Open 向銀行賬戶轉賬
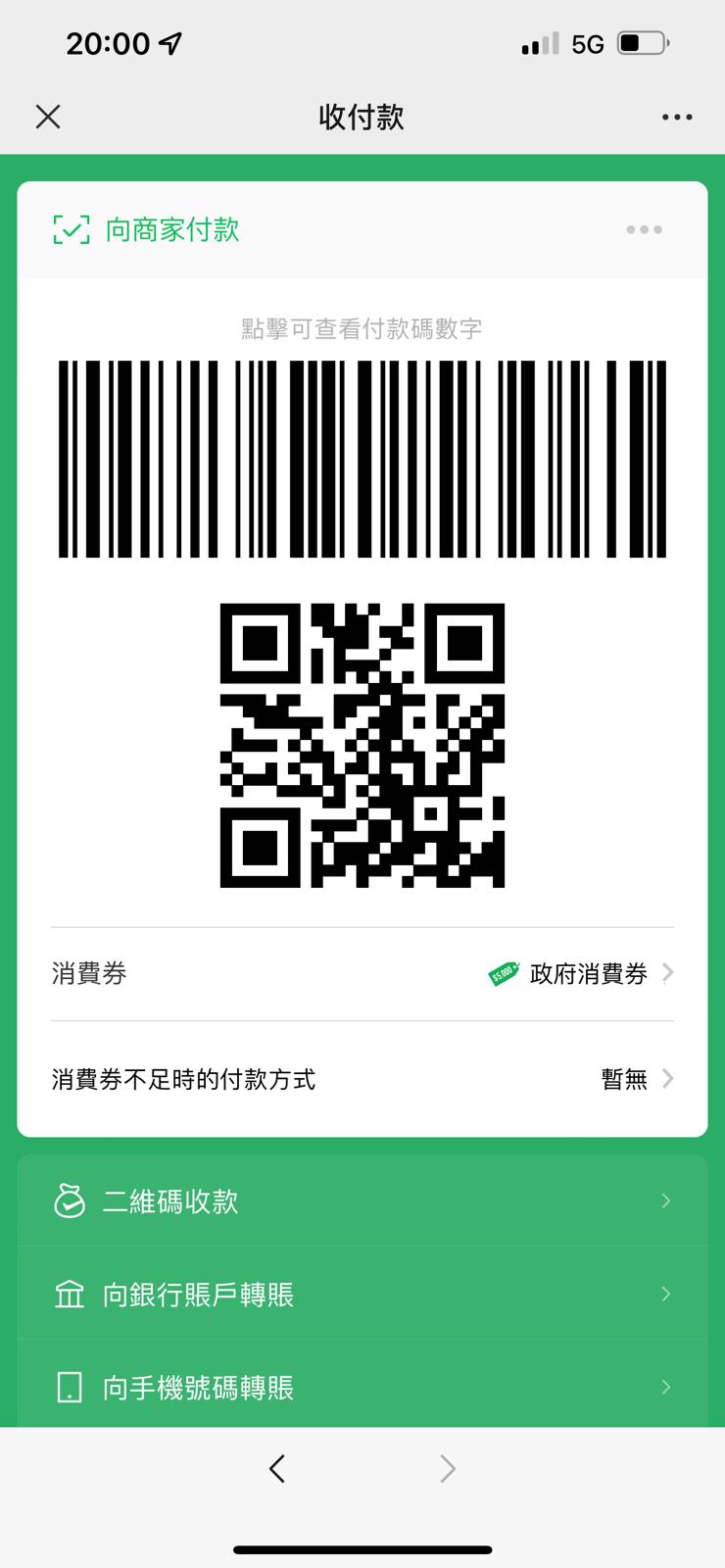 (362, 1295)
